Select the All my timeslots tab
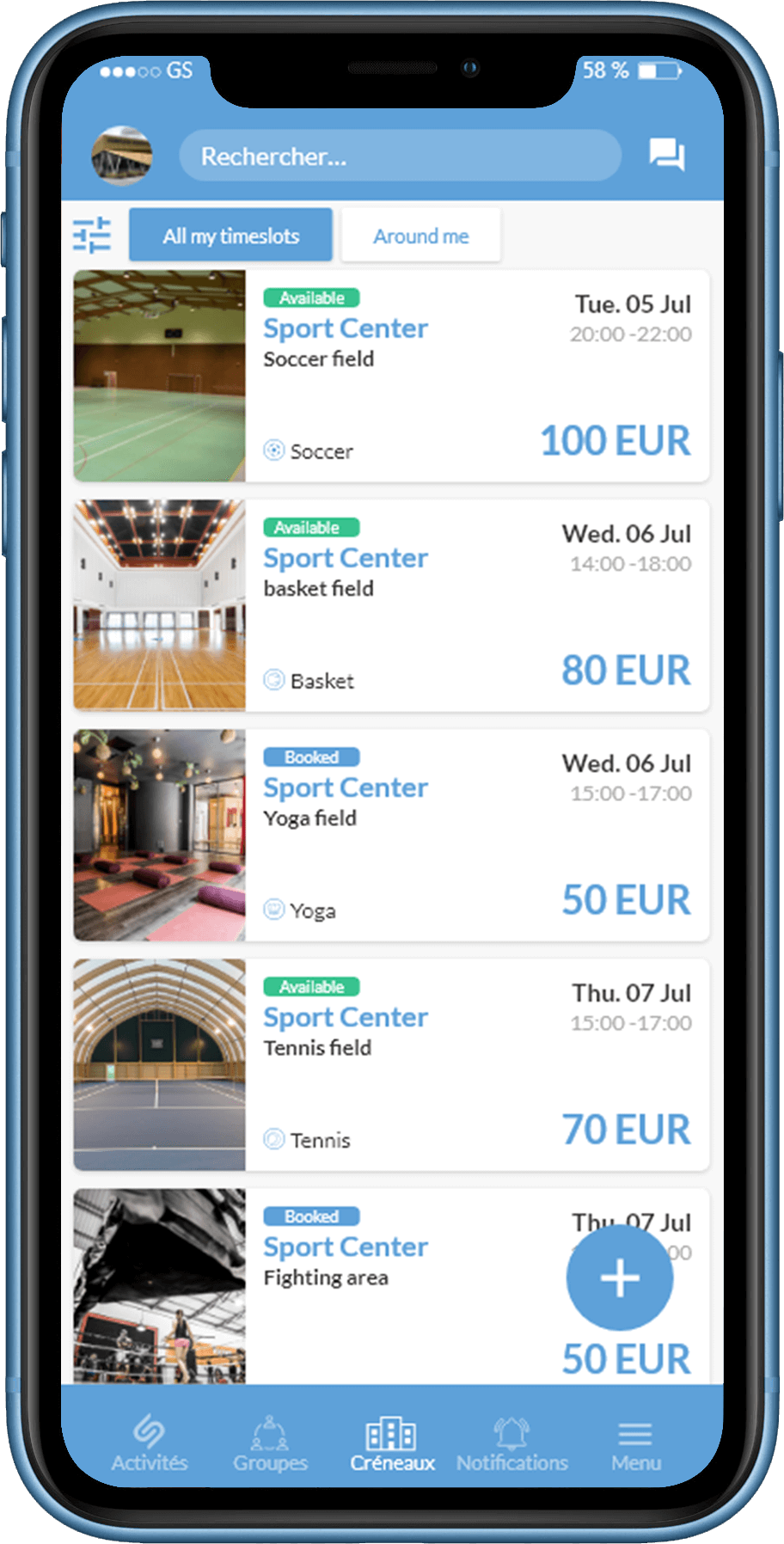Viewport: 784px width, 1544px height. click(x=230, y=235)
